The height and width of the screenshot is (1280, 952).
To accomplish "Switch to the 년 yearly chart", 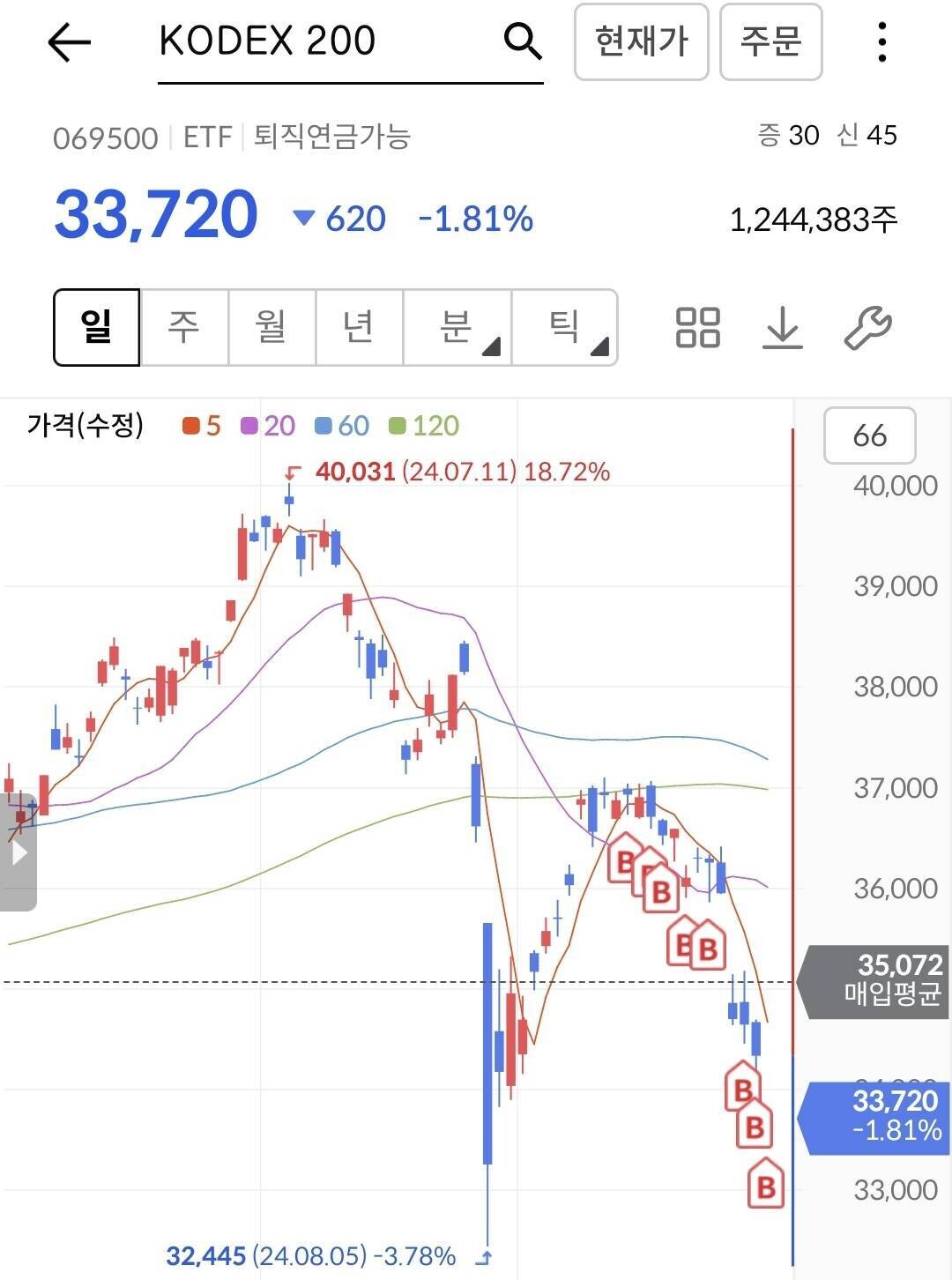I will point(359,327).
